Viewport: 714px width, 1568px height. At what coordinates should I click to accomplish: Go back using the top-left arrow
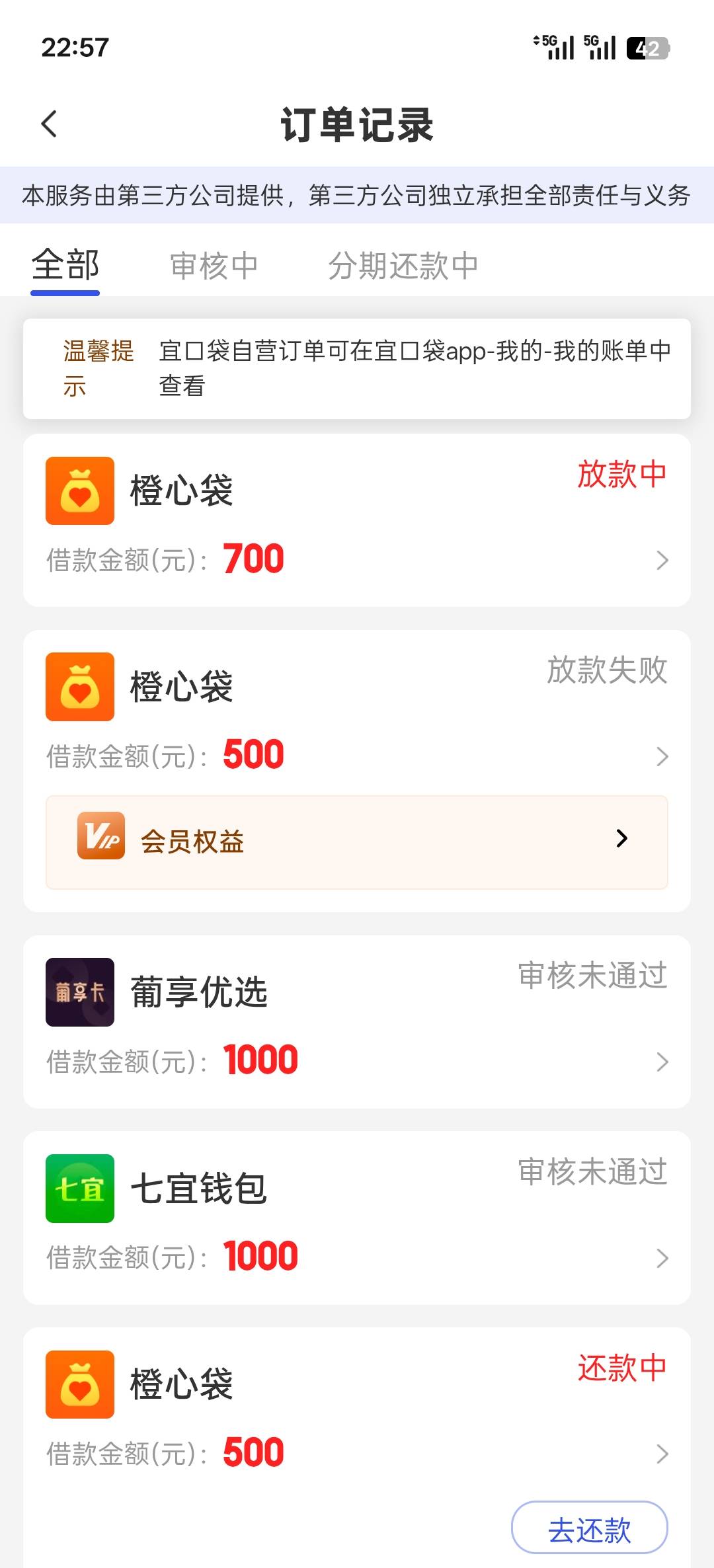click(x=50, y=124)
